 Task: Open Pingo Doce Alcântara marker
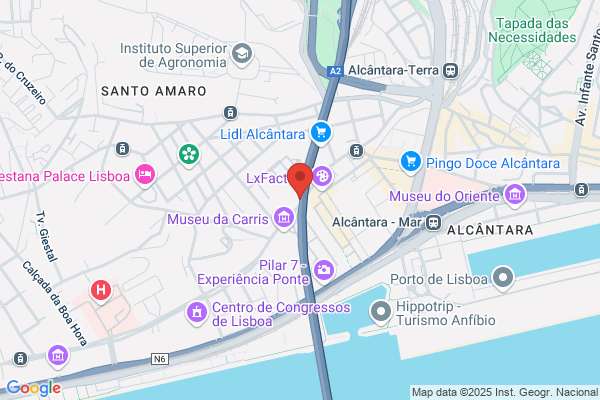click(411, 163)
